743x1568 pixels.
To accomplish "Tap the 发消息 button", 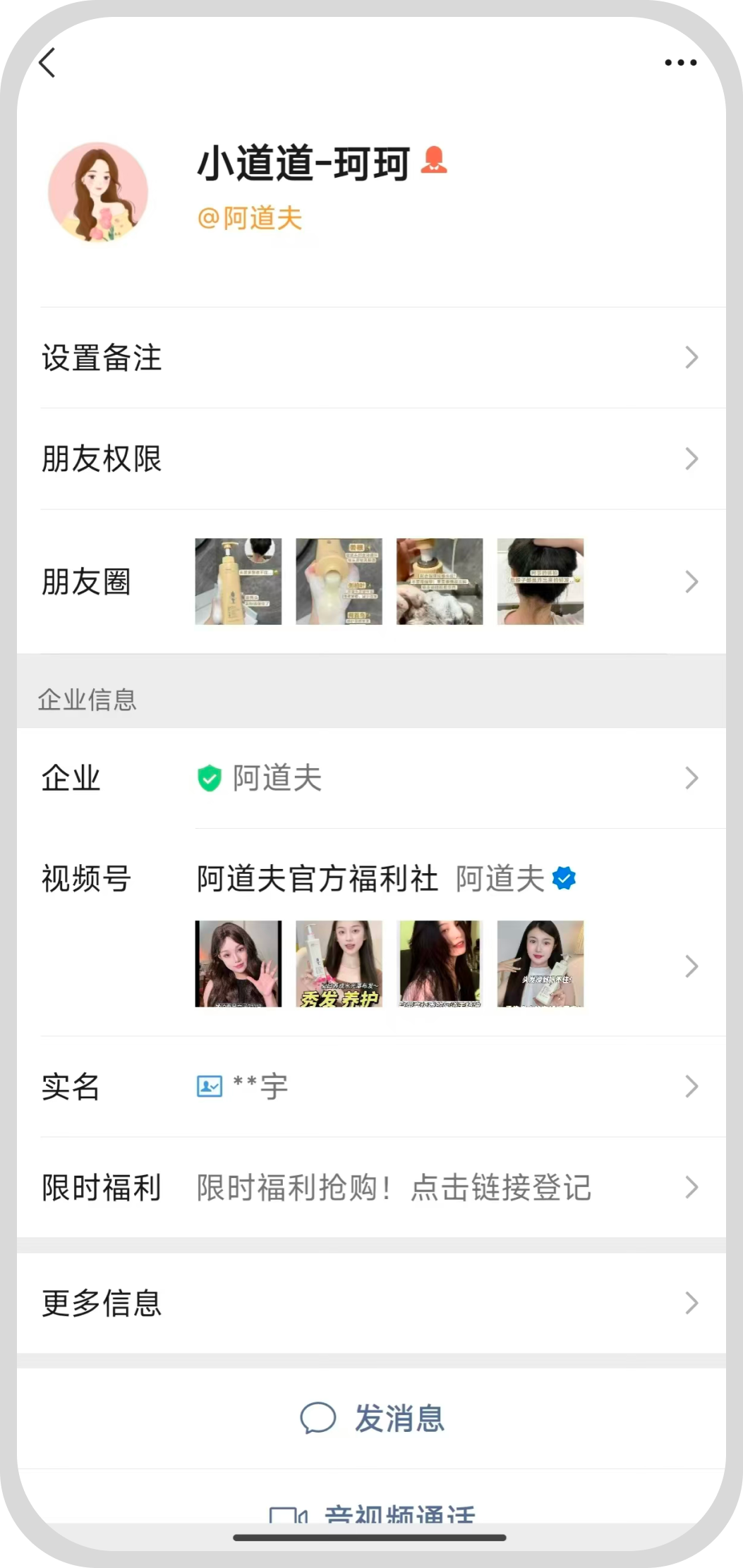I will (x=373, y=1418).
